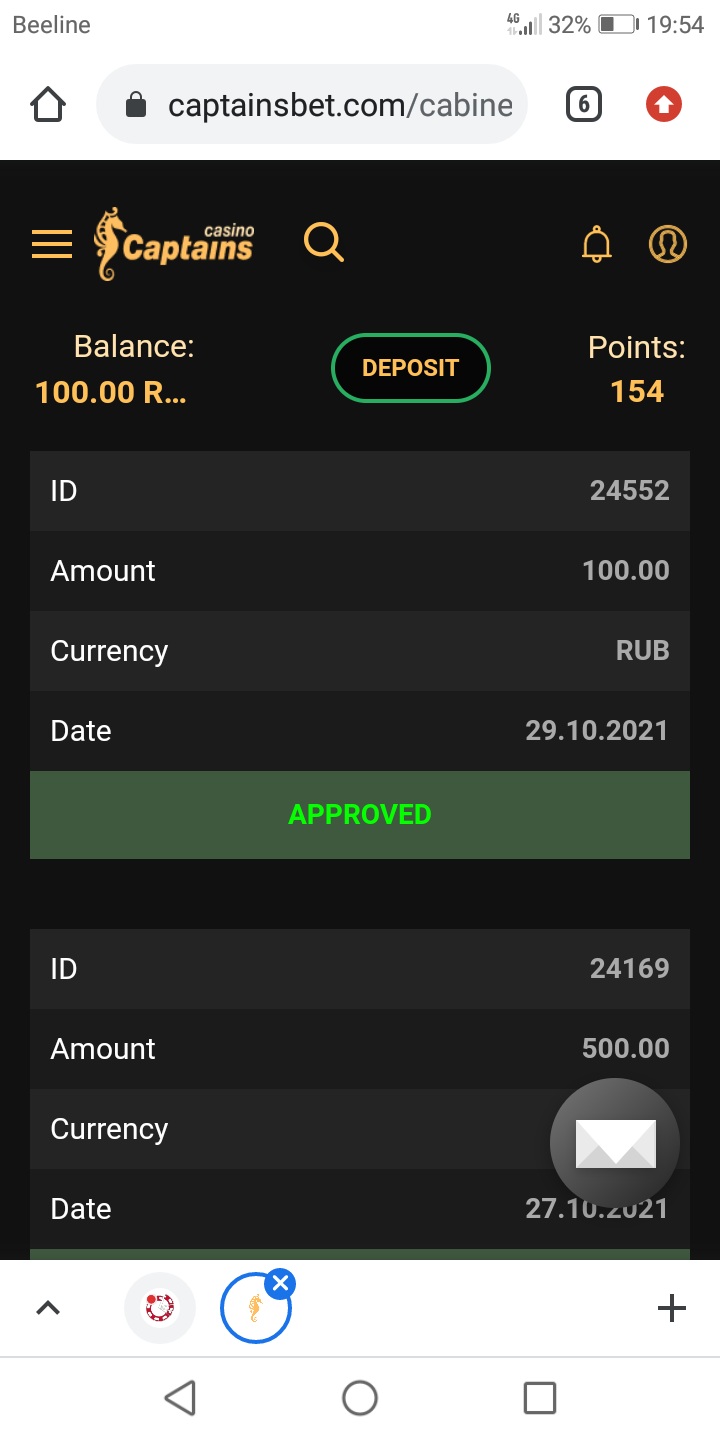Switch to the casino chip tab

[160, 1308]
